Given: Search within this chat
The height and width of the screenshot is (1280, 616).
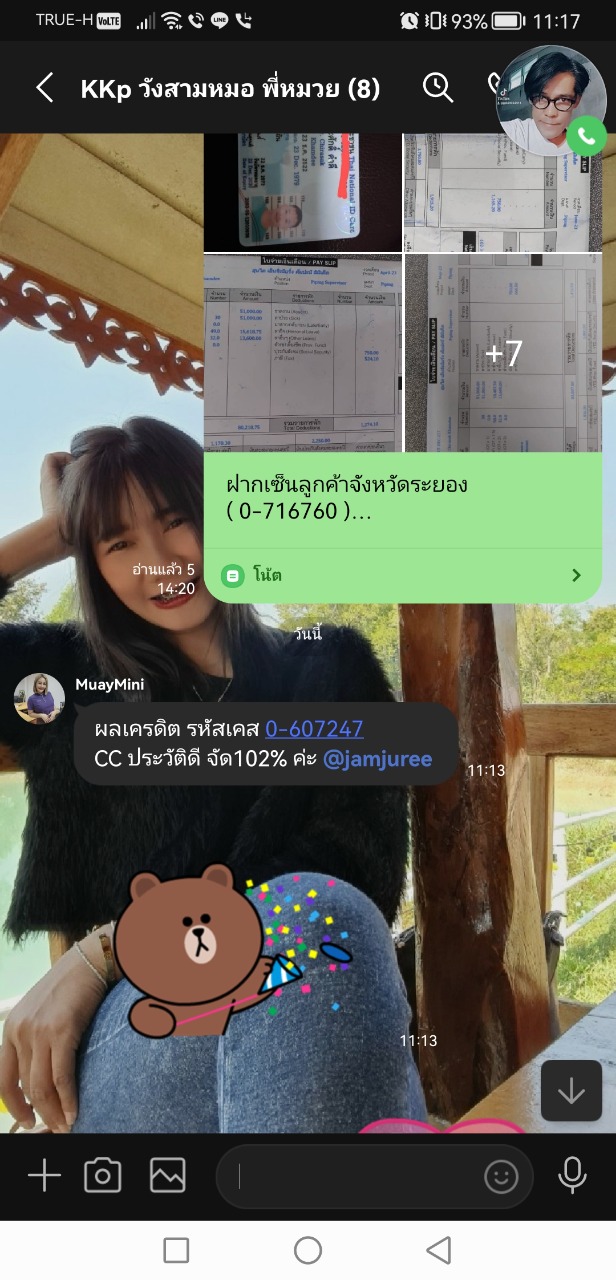Looking at the screenshot, I should [438, 88].
